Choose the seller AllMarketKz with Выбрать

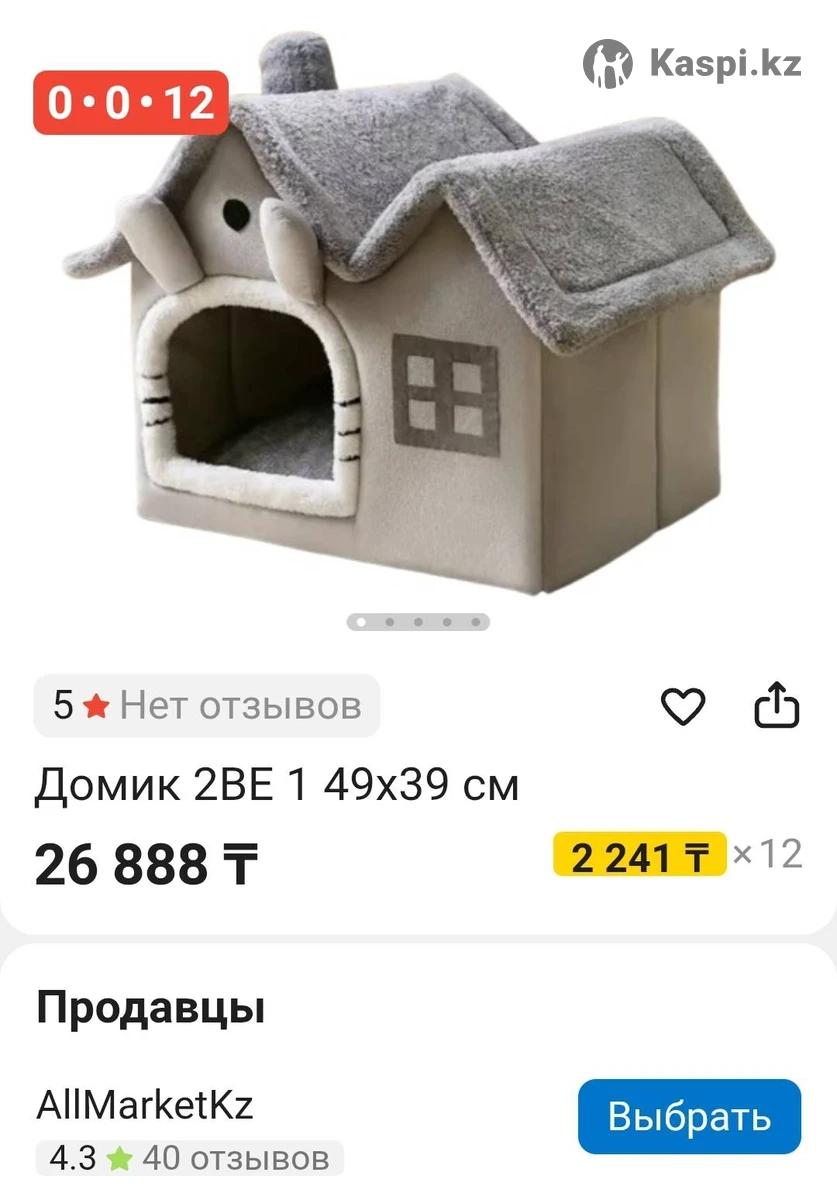click(689, 1116)
